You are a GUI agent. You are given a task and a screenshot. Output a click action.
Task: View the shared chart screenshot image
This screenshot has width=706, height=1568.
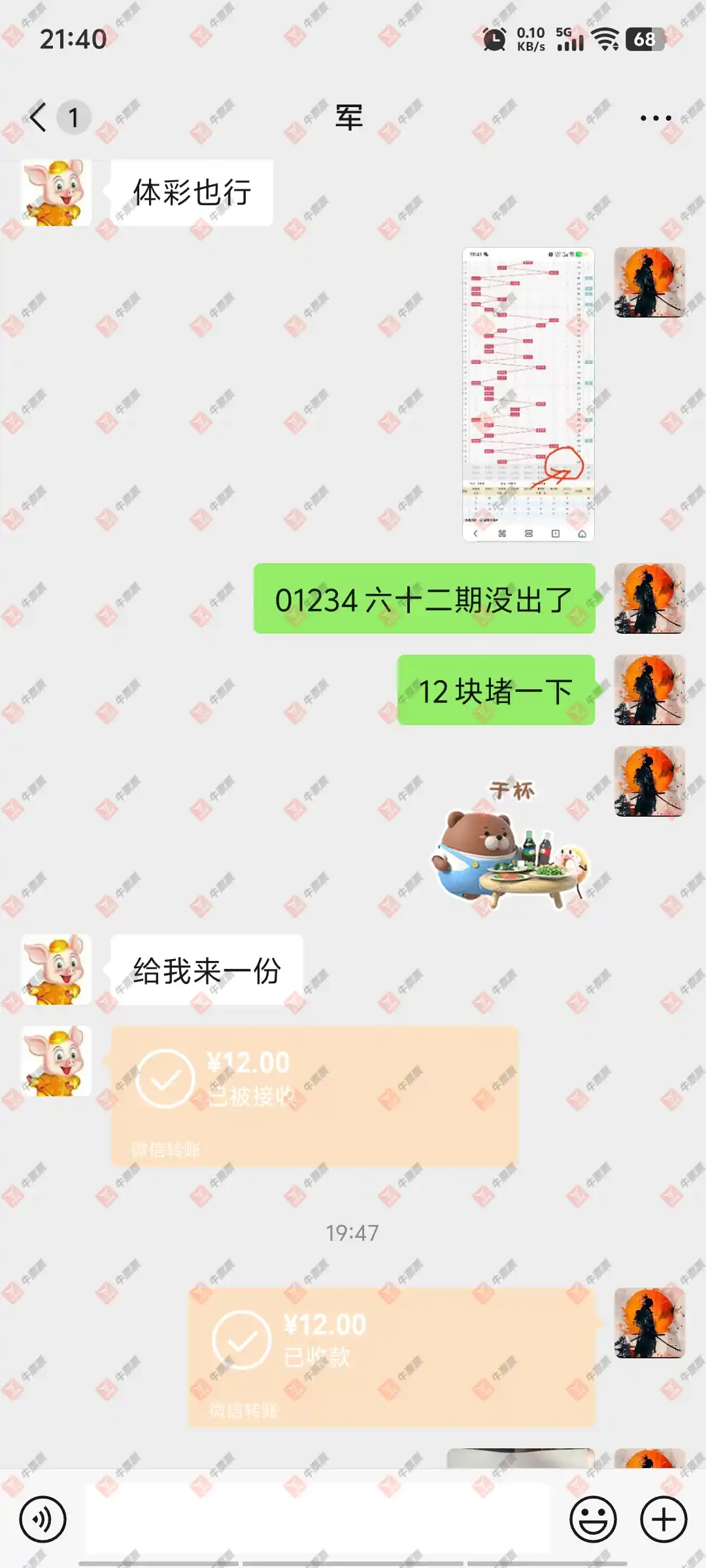[x=528, y=394]
